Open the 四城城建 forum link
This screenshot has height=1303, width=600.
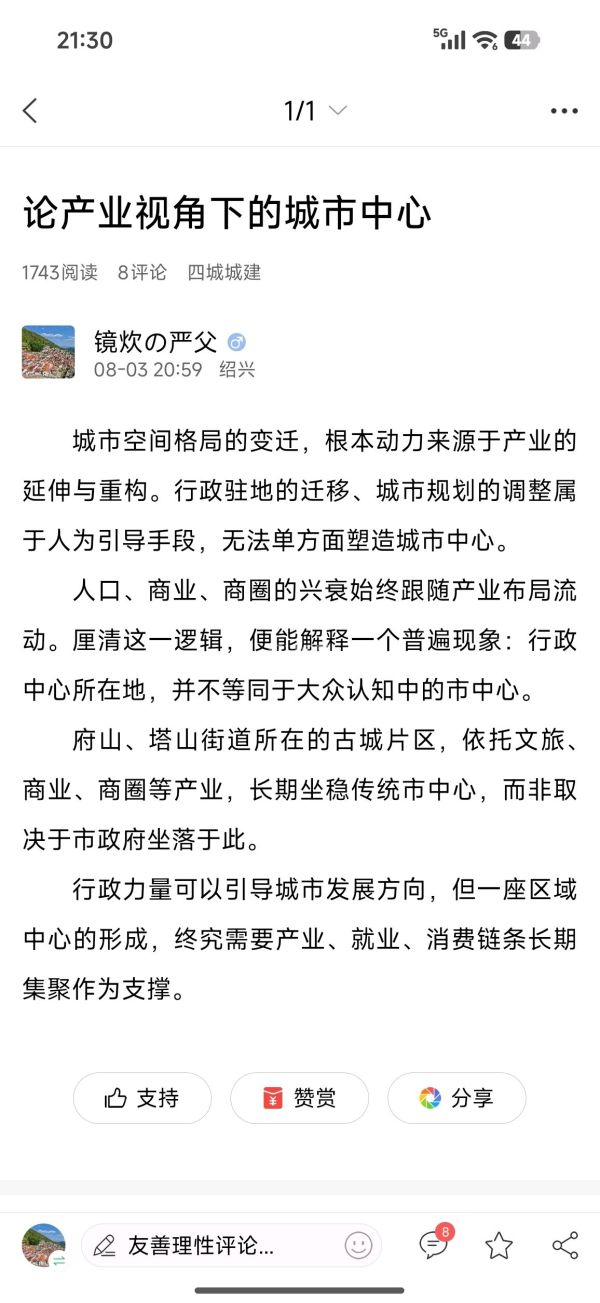click(224, 272)
